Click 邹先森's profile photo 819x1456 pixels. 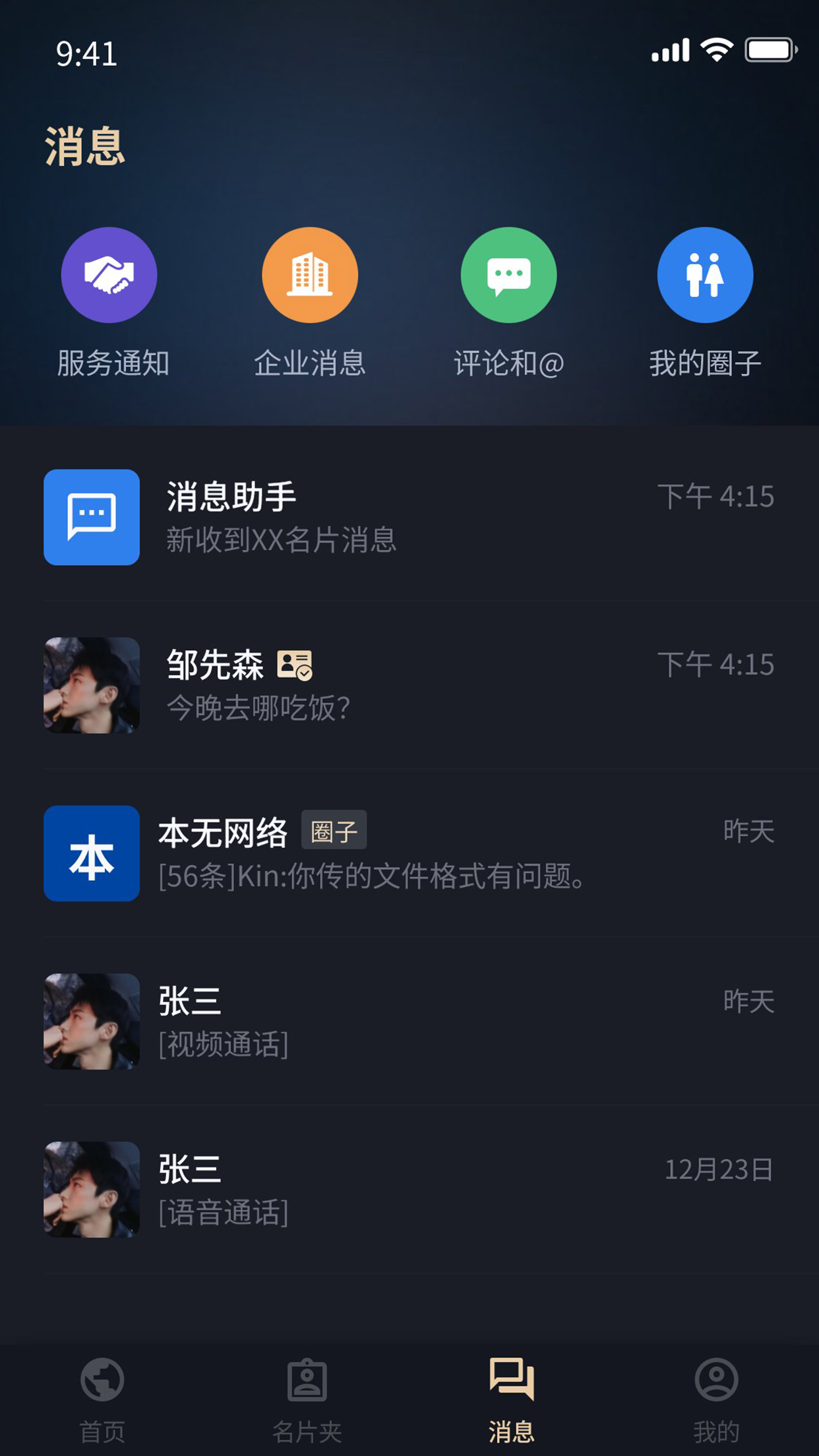tap(91, 686)
